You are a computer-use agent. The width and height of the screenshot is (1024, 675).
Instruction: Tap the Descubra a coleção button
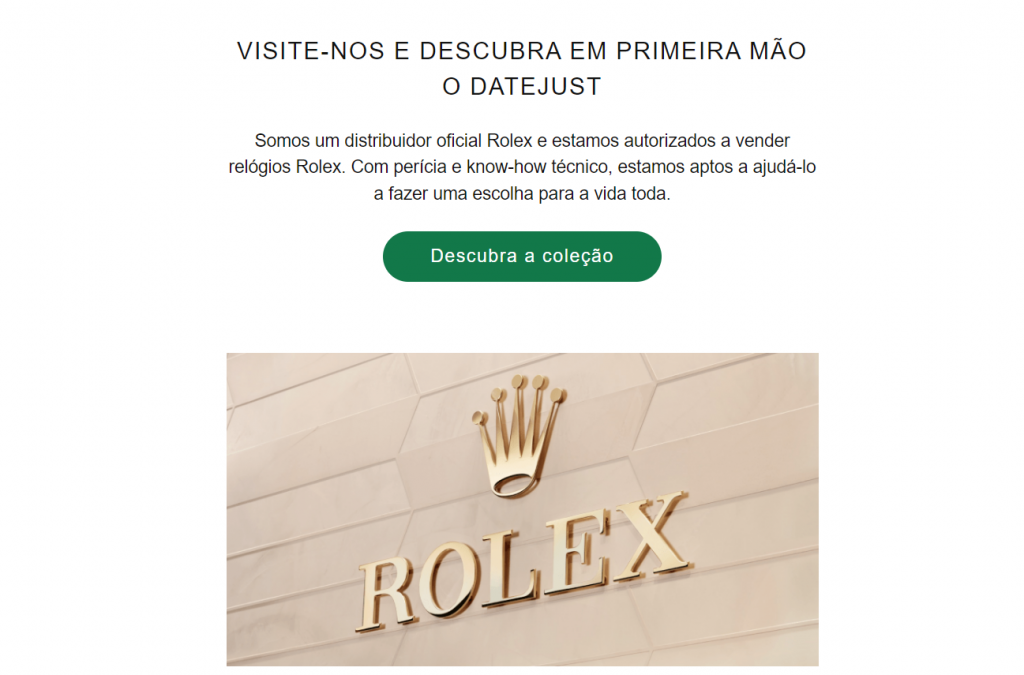521,256
